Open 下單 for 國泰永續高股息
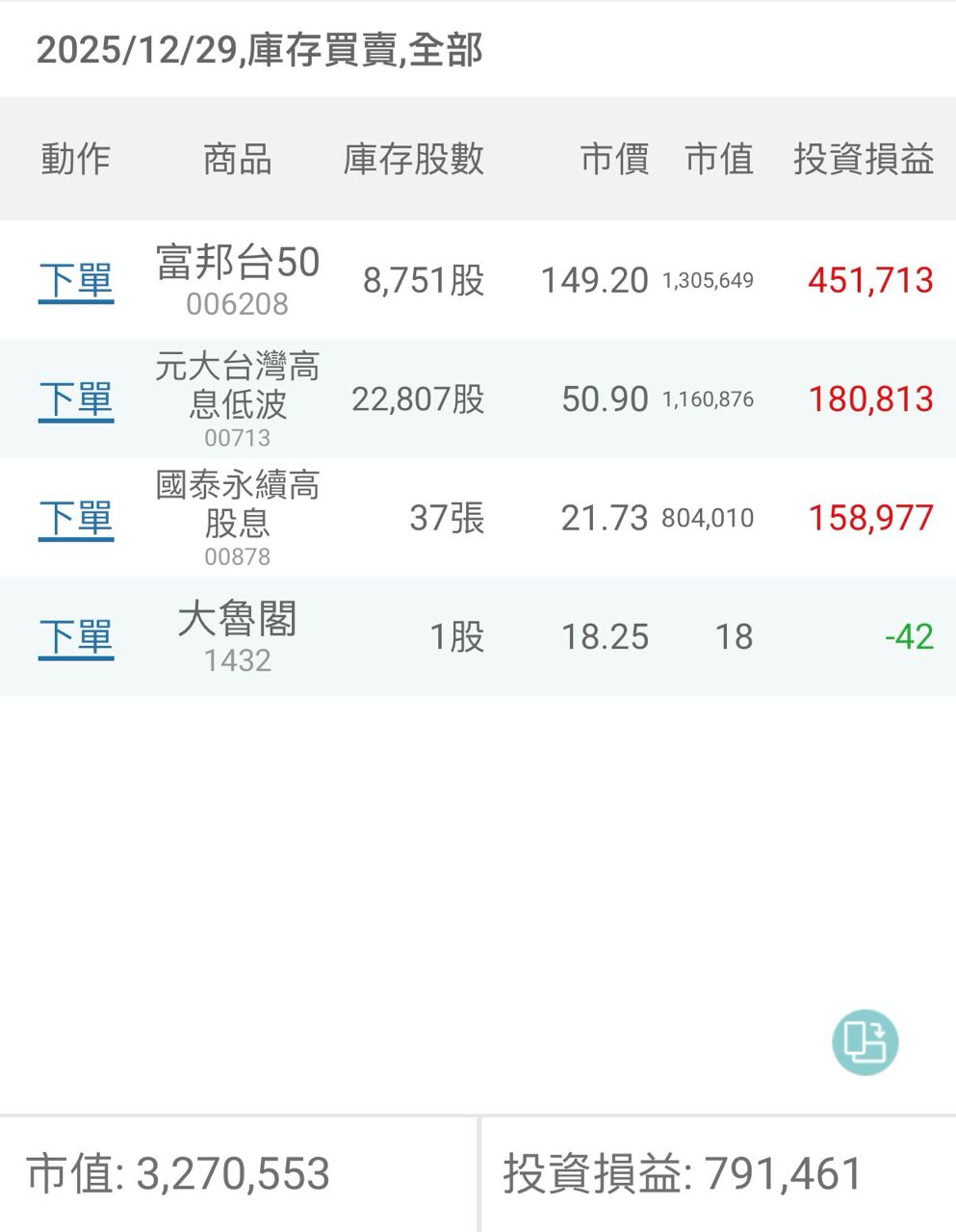Screen dimensions: 956x1232 click(x=76, y=519)
